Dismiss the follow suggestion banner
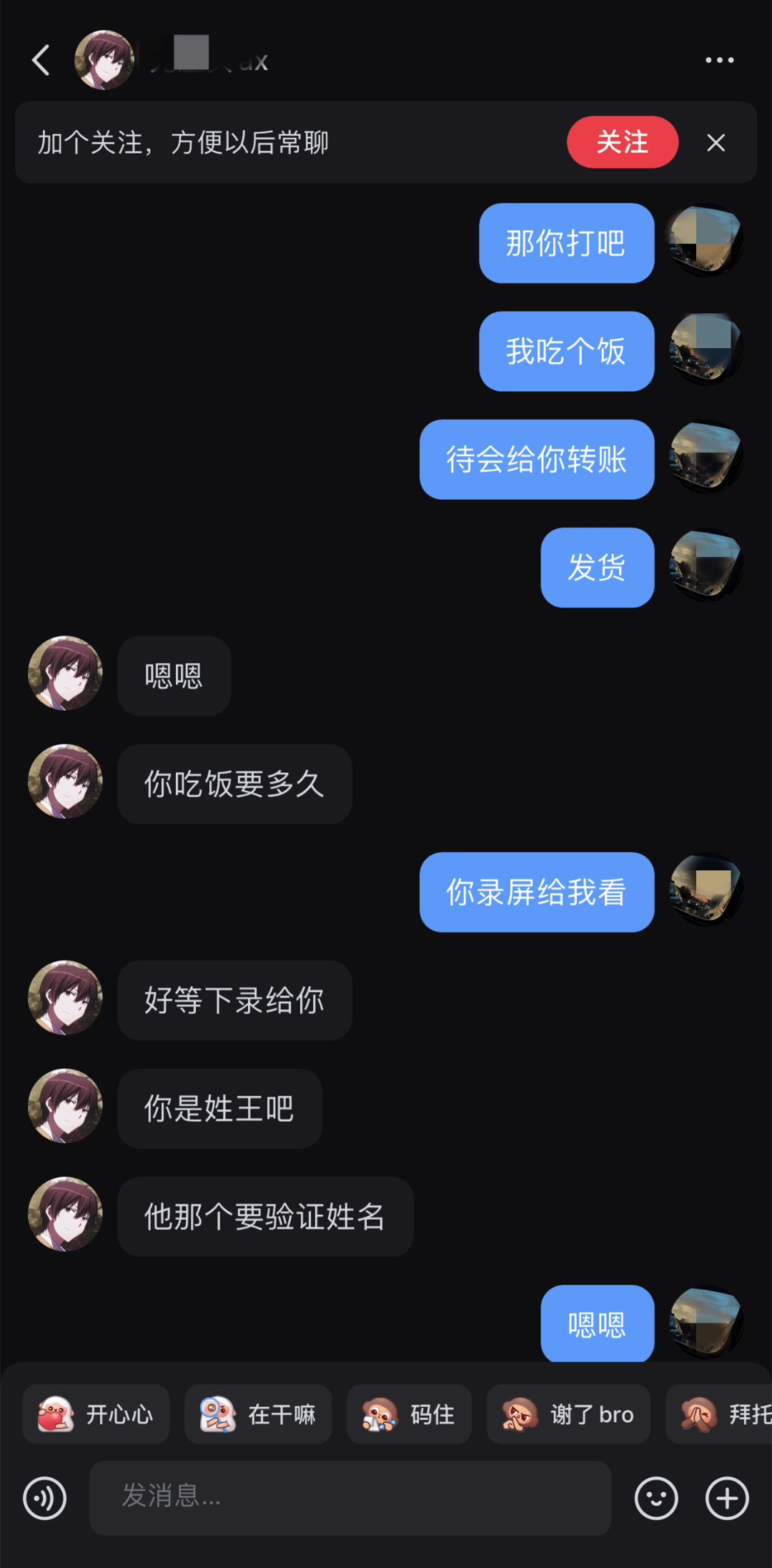Viewport: 772px width, 1568px height. pos(716,143)
